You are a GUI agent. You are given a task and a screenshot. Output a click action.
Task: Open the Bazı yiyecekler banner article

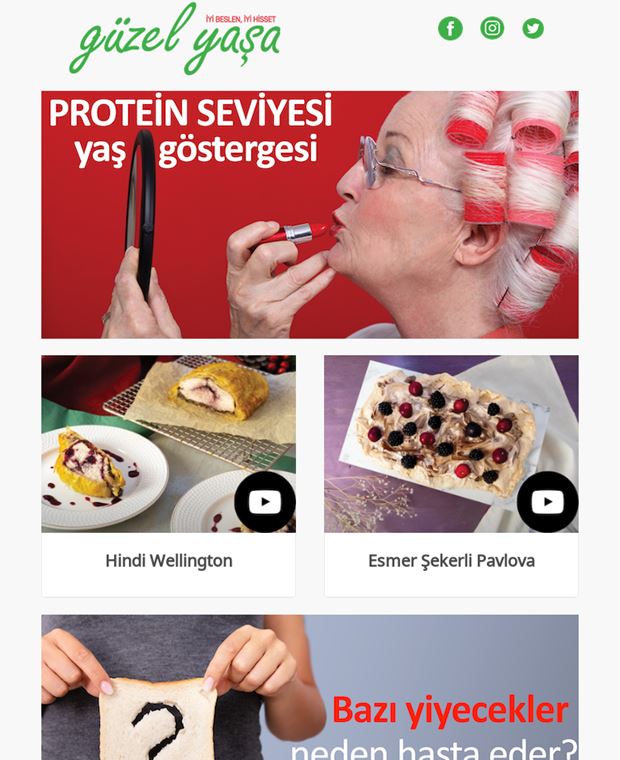click(309, 688)
